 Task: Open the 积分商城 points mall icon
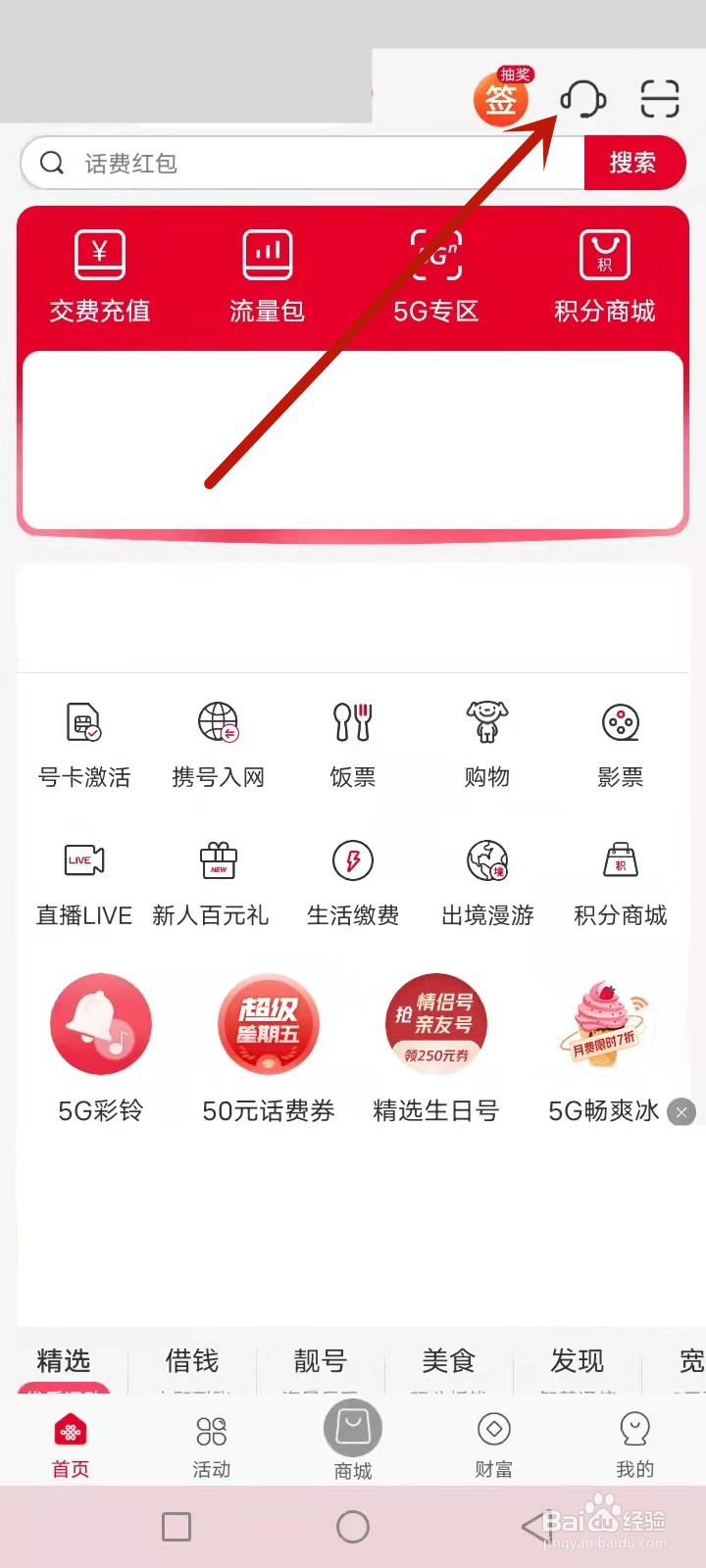(604, 274)
